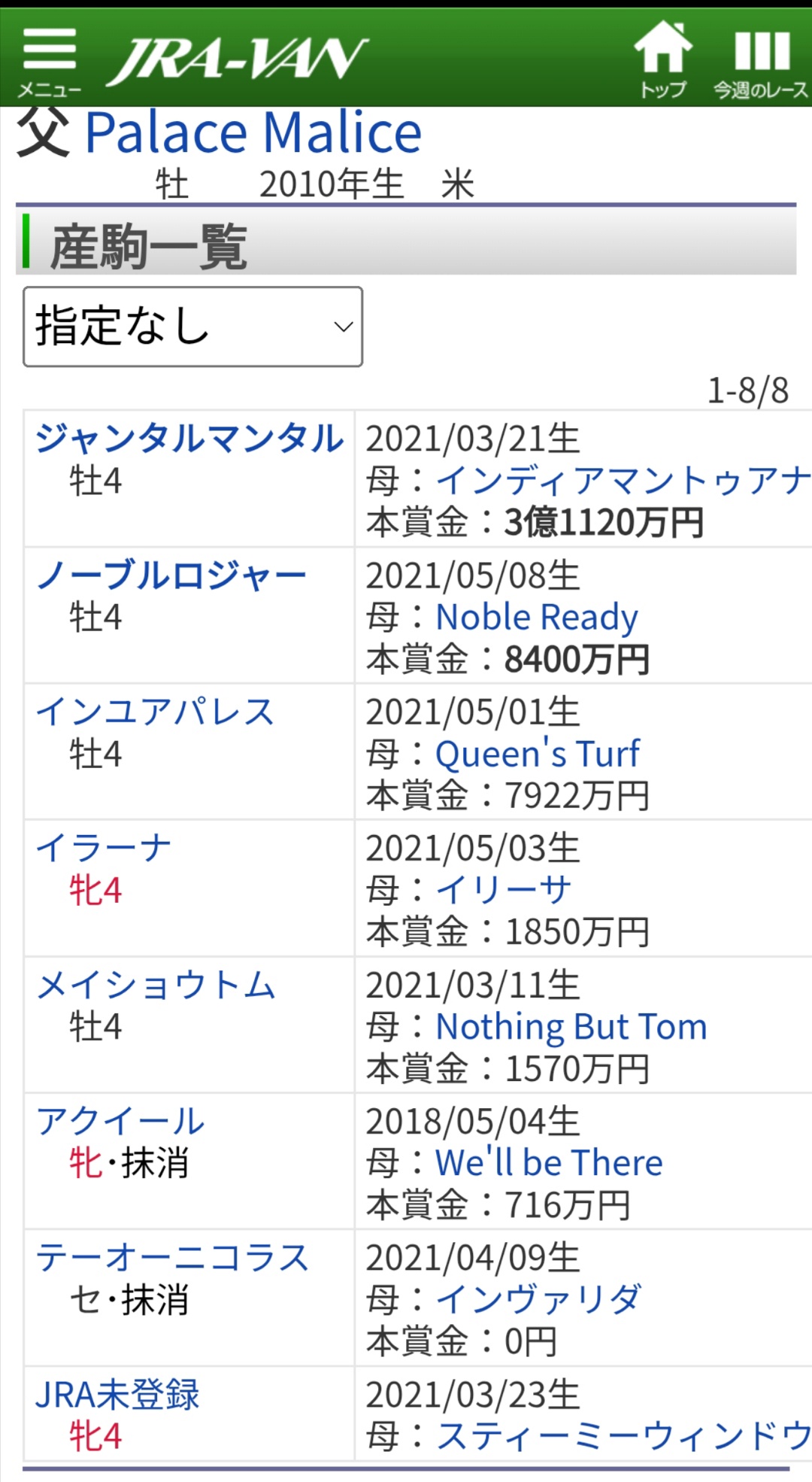The width and height of the screenshot is (812, 1482).
Task: View dam Noble Ready
Action: coord(537,618)
